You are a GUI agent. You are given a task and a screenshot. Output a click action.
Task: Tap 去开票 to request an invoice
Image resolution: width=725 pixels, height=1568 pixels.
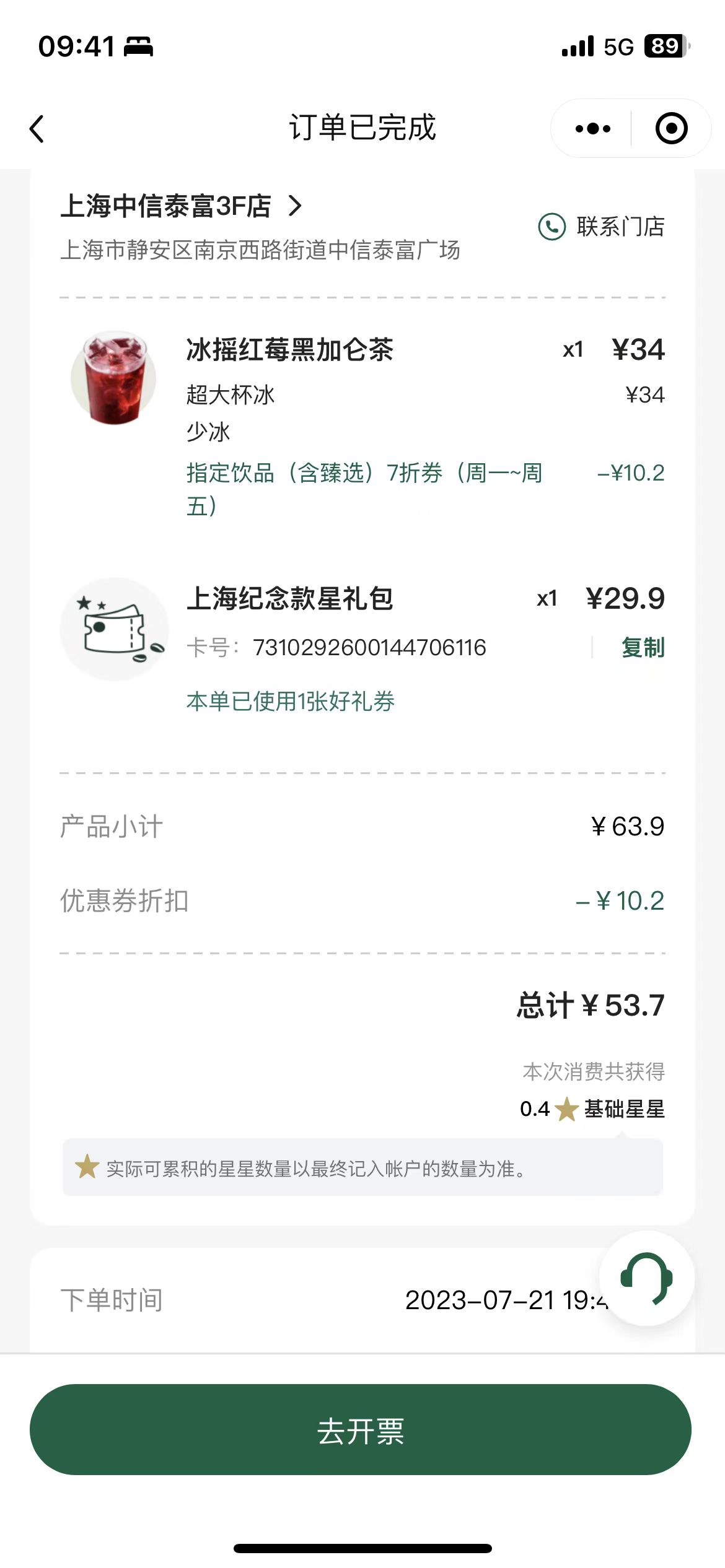(x=361, y=1429)
